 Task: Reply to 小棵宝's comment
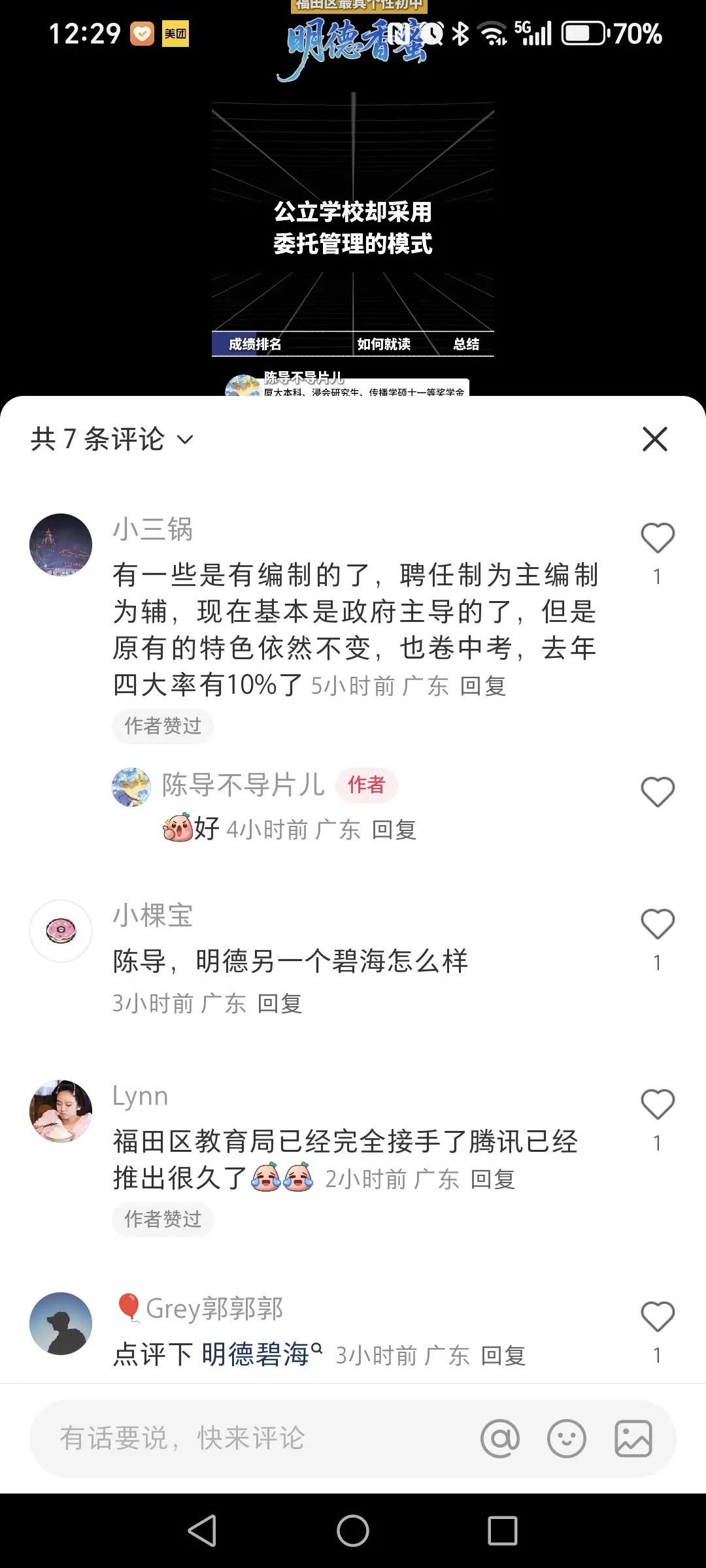[279, 1004]
